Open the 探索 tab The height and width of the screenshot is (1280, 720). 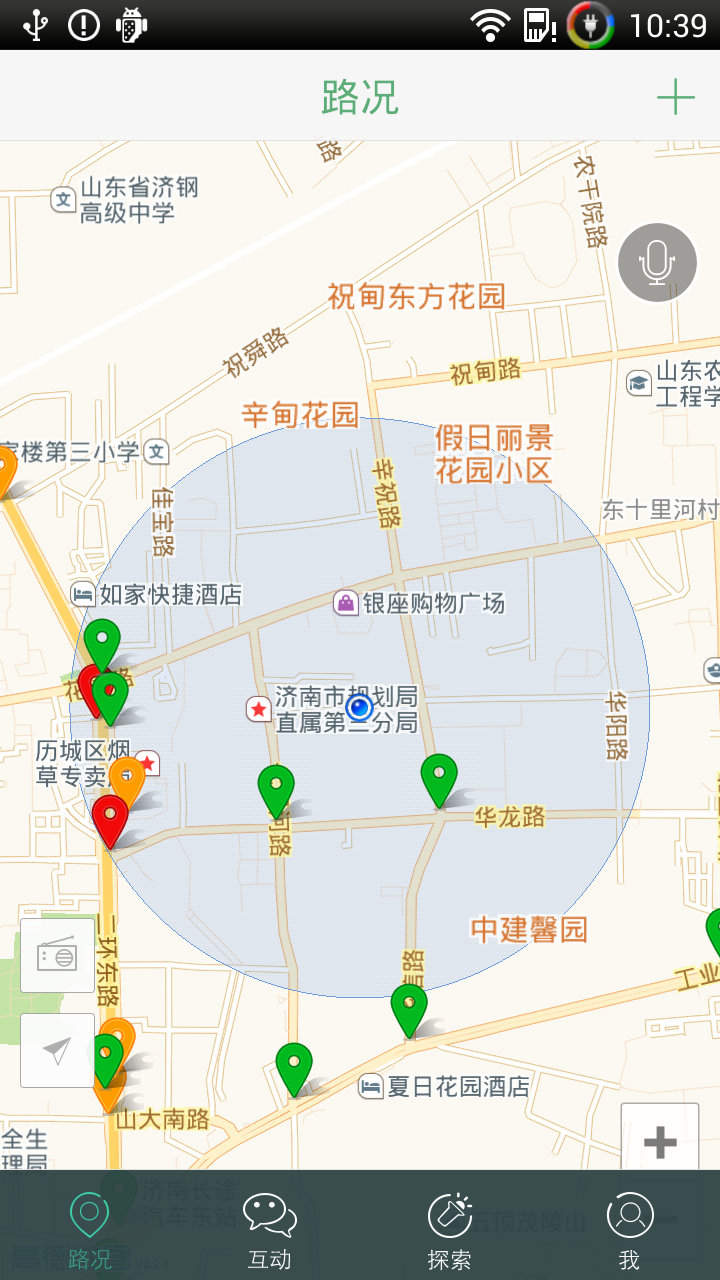pyautogui.click(x=450, y=1229)
